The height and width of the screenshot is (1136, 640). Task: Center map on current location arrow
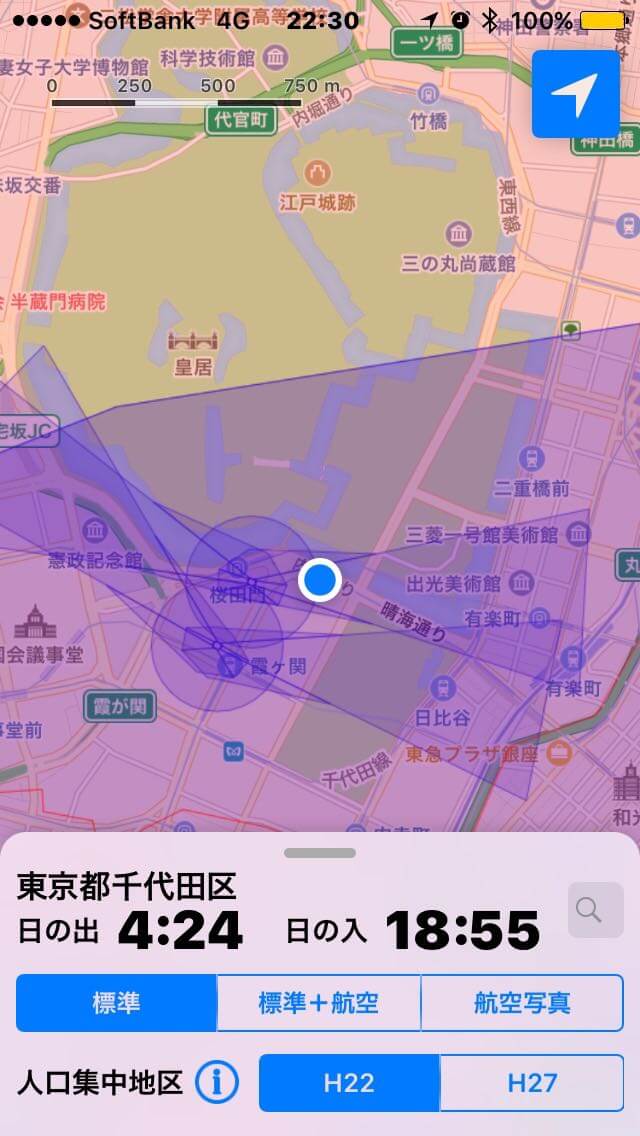point(576,94)
